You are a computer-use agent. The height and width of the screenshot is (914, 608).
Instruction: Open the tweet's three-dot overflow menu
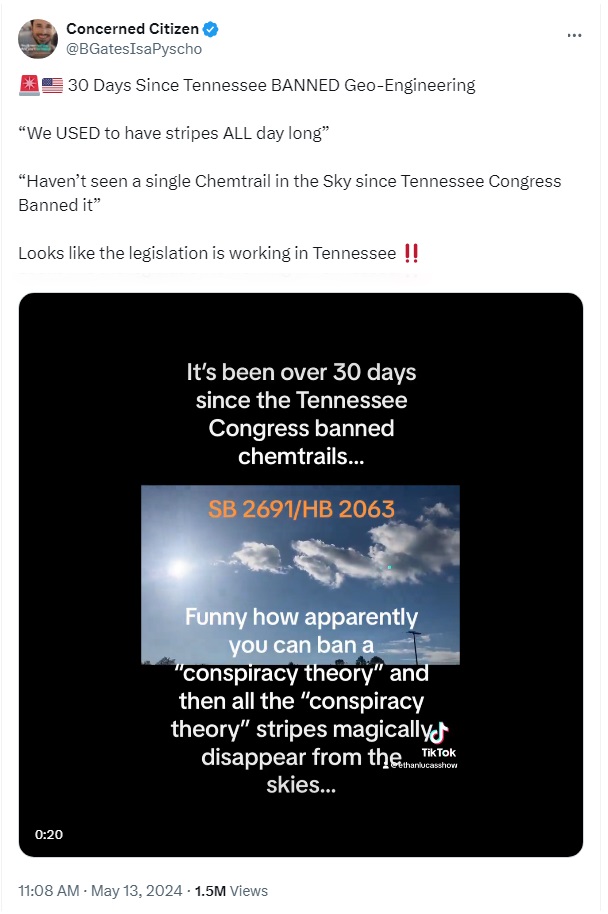point(574,35)
